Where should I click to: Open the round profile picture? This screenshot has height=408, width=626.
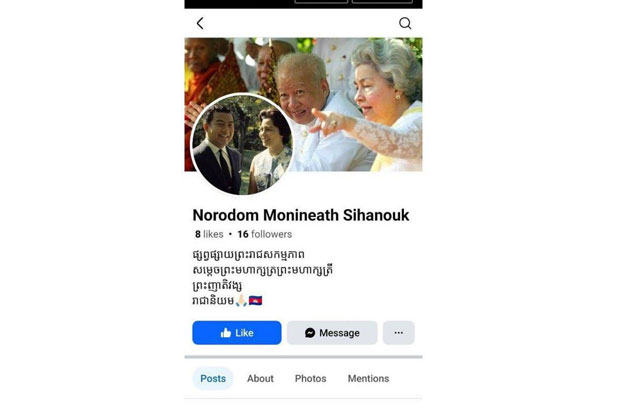pyautogui.click(x=241, y=146)
